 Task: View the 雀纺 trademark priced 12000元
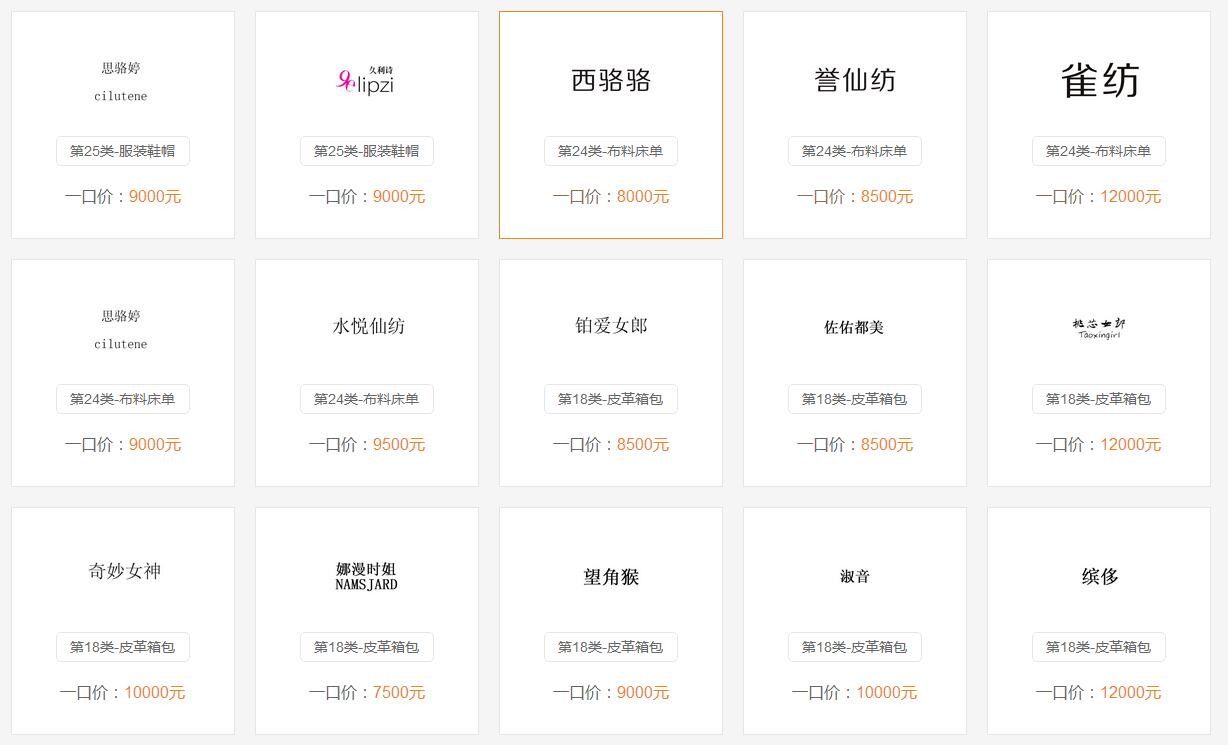1098,81
